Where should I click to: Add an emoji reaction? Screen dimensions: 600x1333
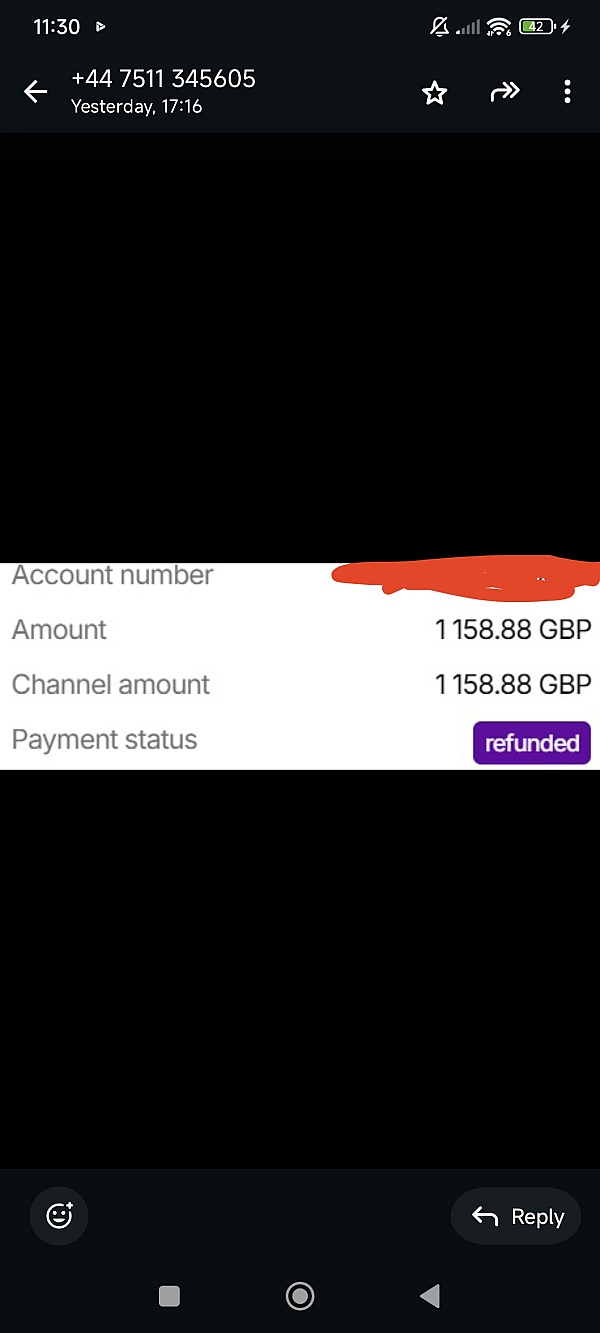(60, 1216)
